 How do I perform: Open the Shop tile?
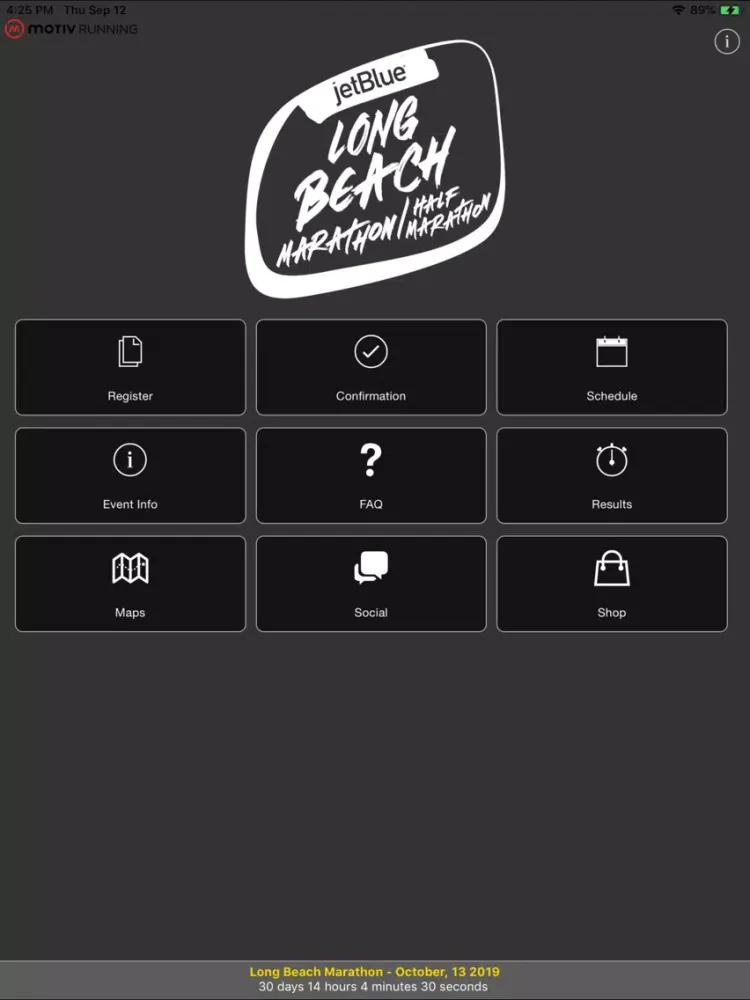[x=611, y=583]
